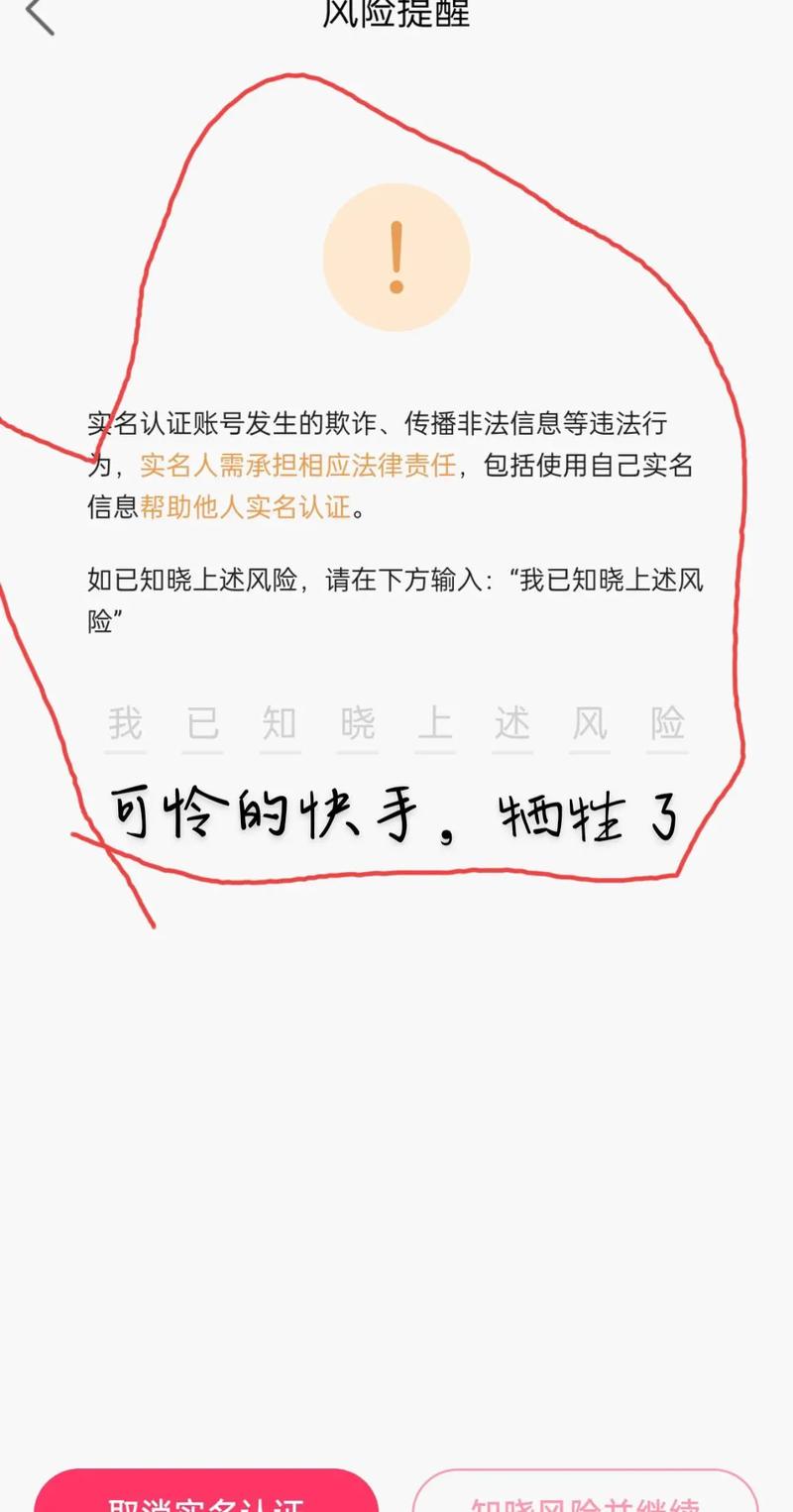793x1512 pixels.
Task: Select the 知 character input slot
Action: tap(281, 724)
